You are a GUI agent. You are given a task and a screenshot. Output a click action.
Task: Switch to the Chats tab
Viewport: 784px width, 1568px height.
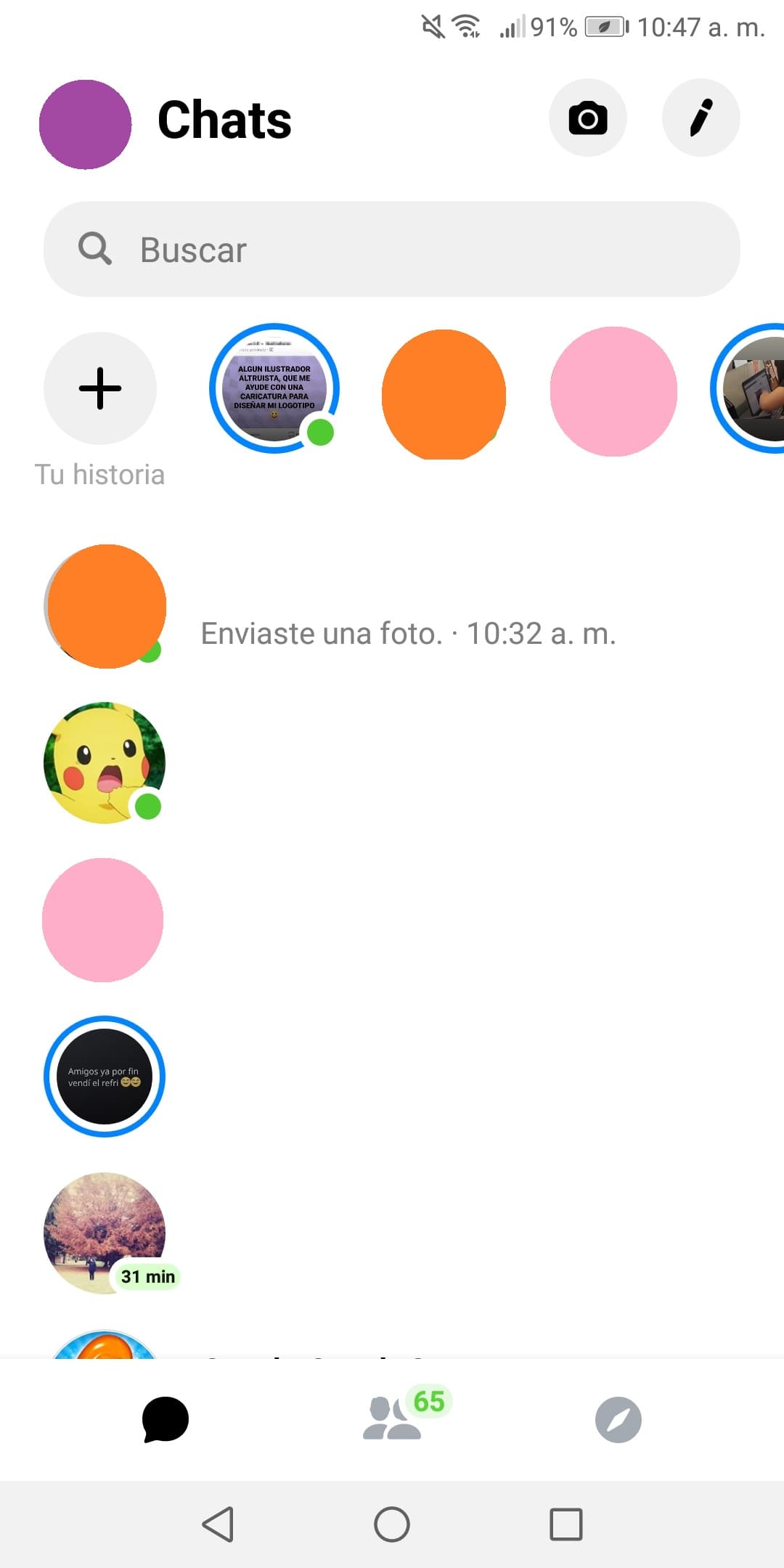coord(166,1419)
